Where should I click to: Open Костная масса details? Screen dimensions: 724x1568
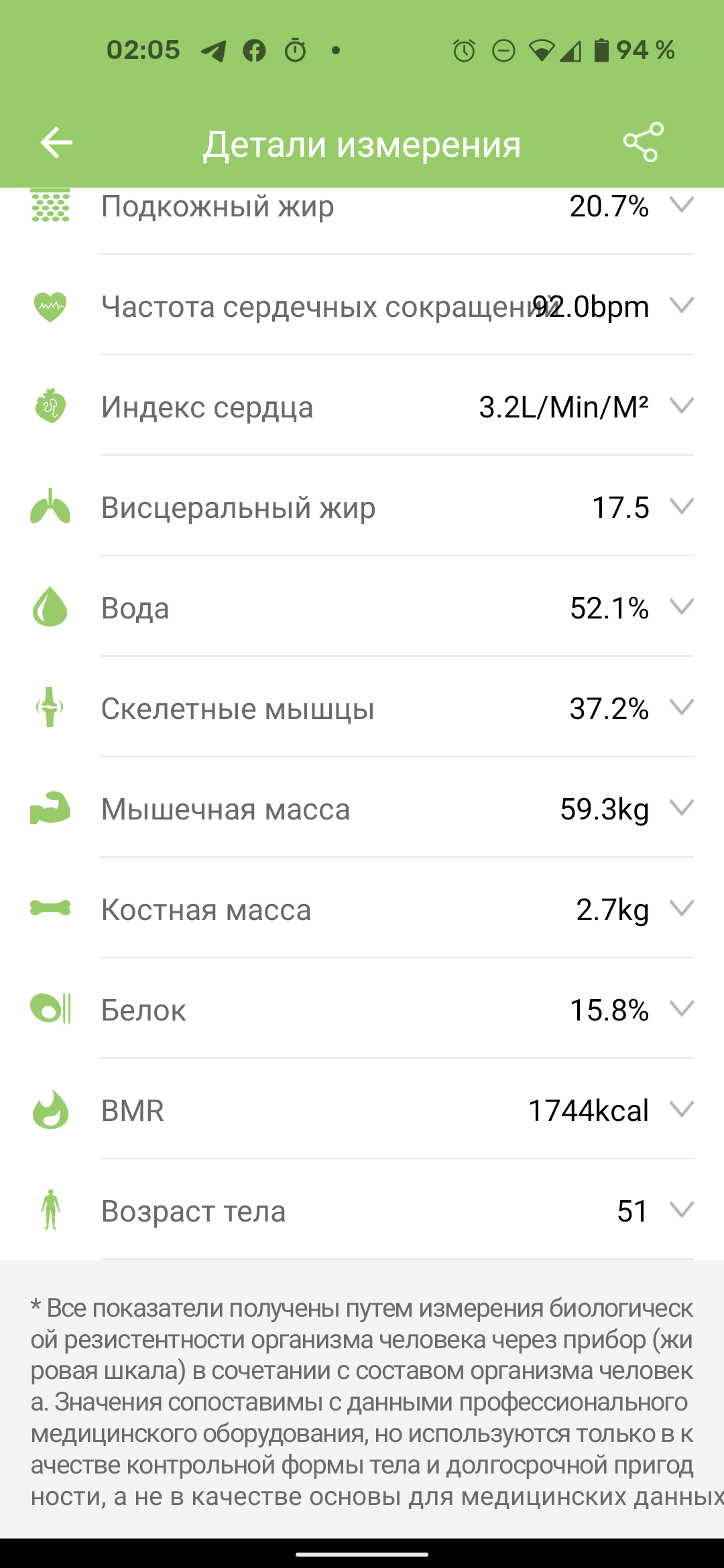[x=681, y=909]
